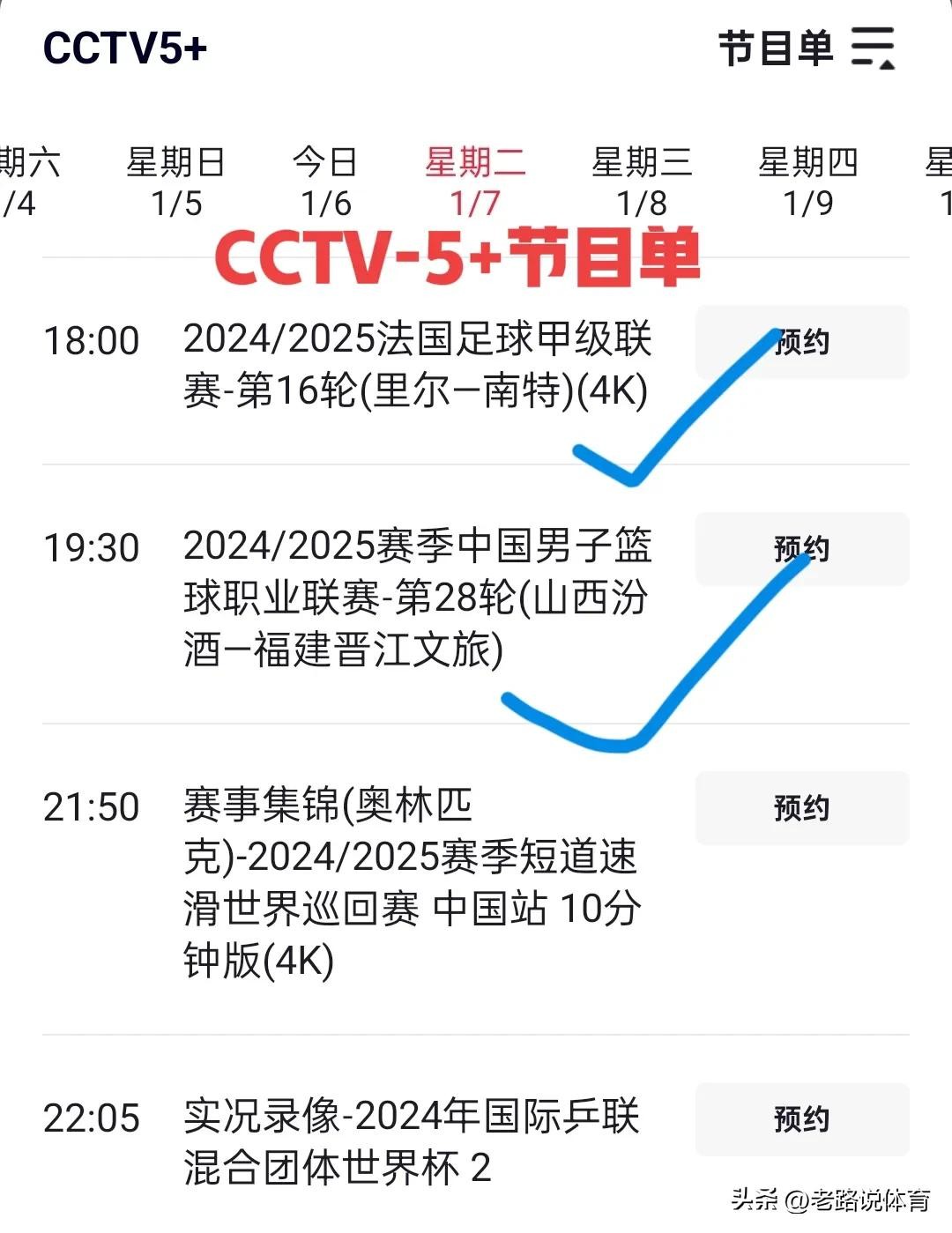Set 预约 for 22:05 国际乒联混合团体世界杯

coord(801,1119)
